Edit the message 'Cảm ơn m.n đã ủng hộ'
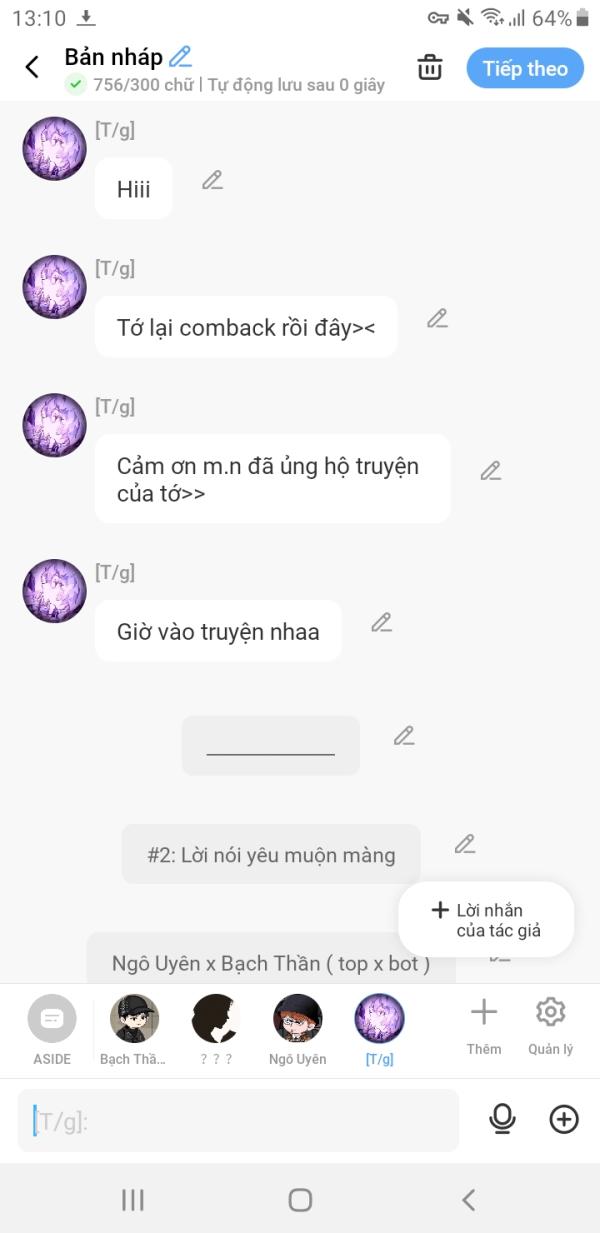Viewport: 600px width, 1233px height. [x=490, y=471]
